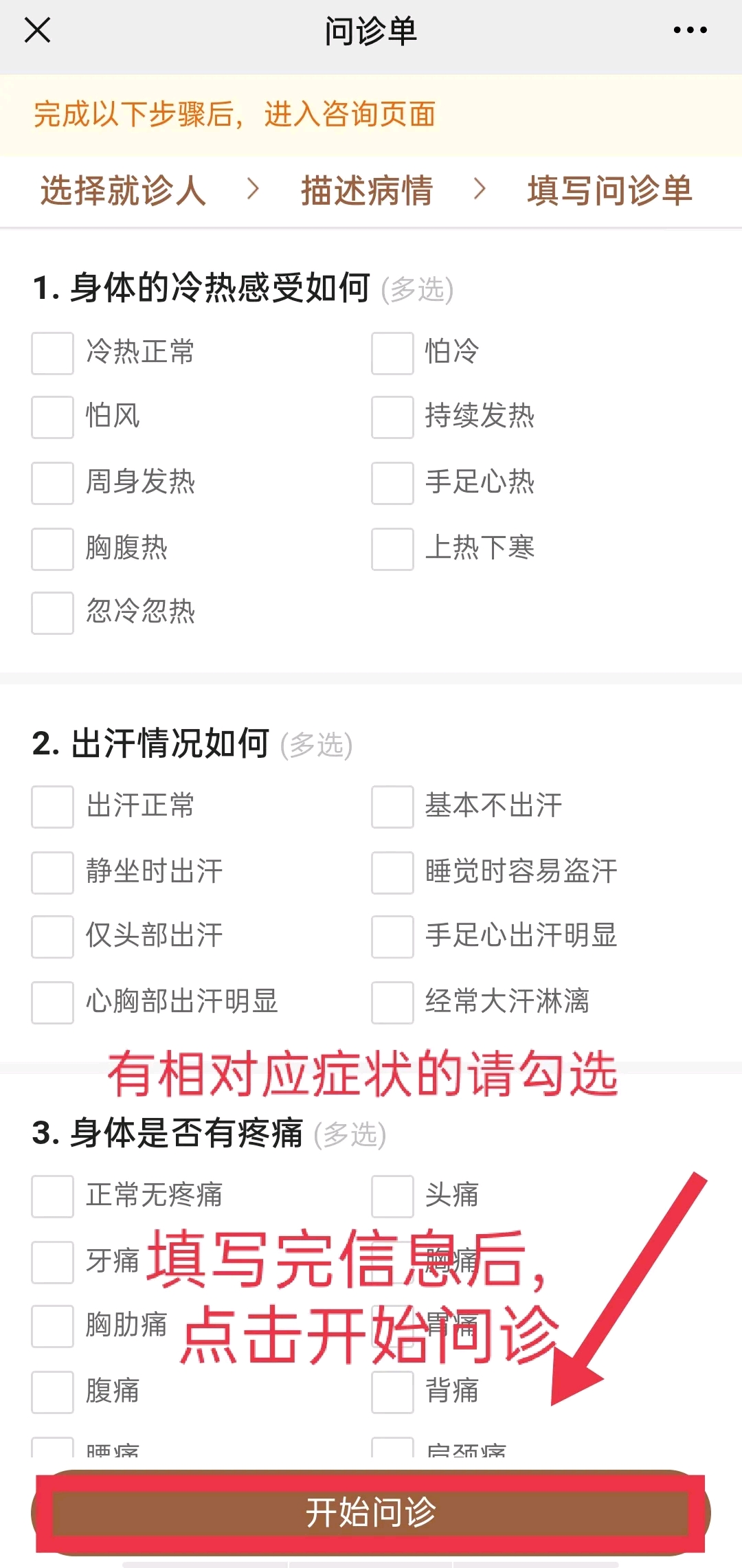Close the 问诊单 page
Screen dimensions: 742x1568
coord(37,30)
